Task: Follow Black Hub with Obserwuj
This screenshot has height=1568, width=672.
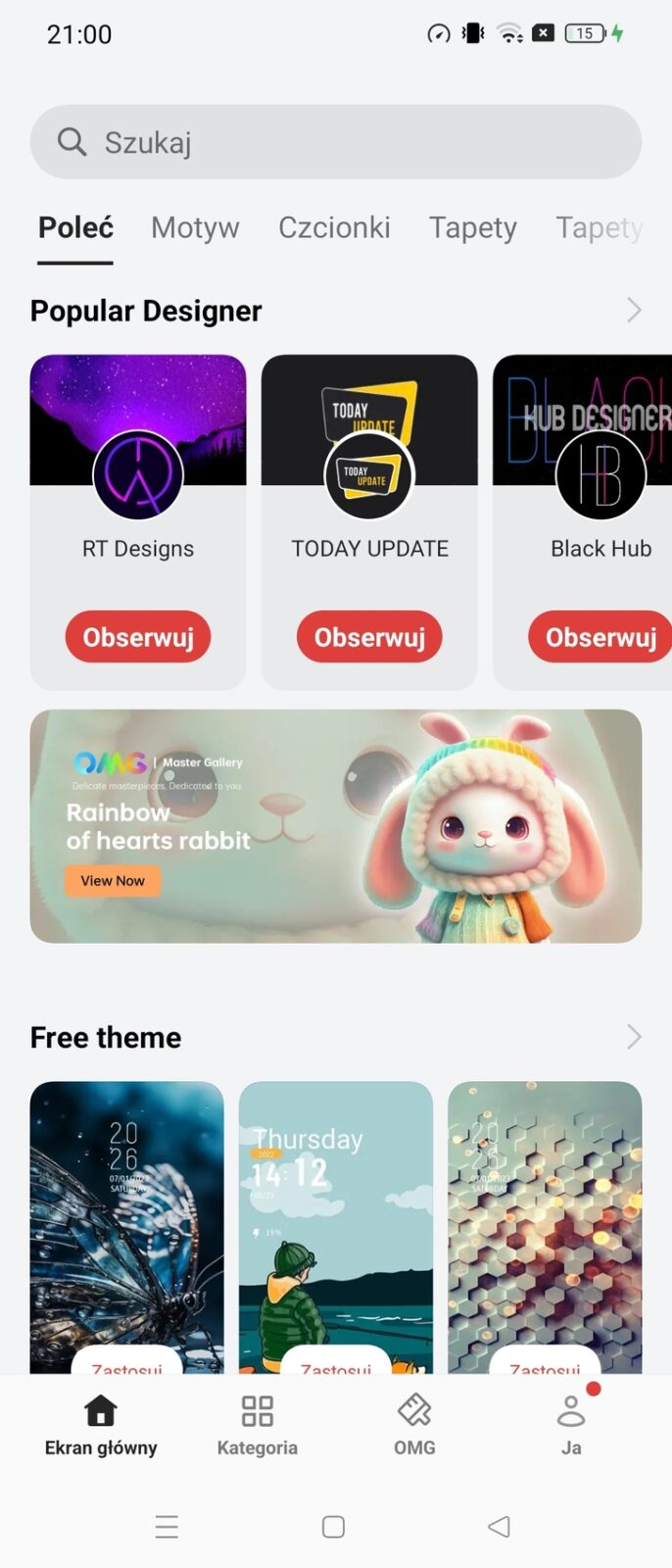Action: pos(600,637)
